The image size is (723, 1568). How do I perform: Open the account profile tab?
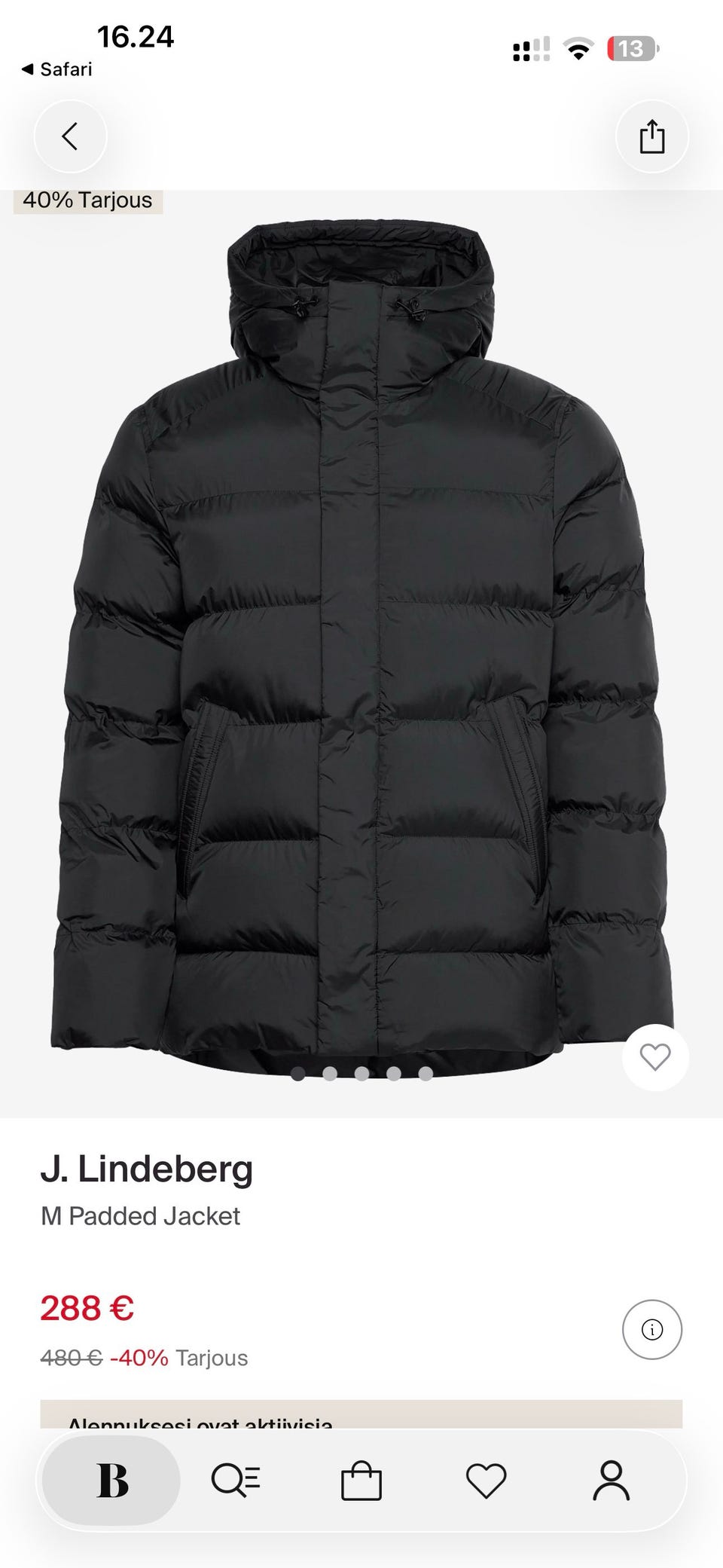[612, 1481]
